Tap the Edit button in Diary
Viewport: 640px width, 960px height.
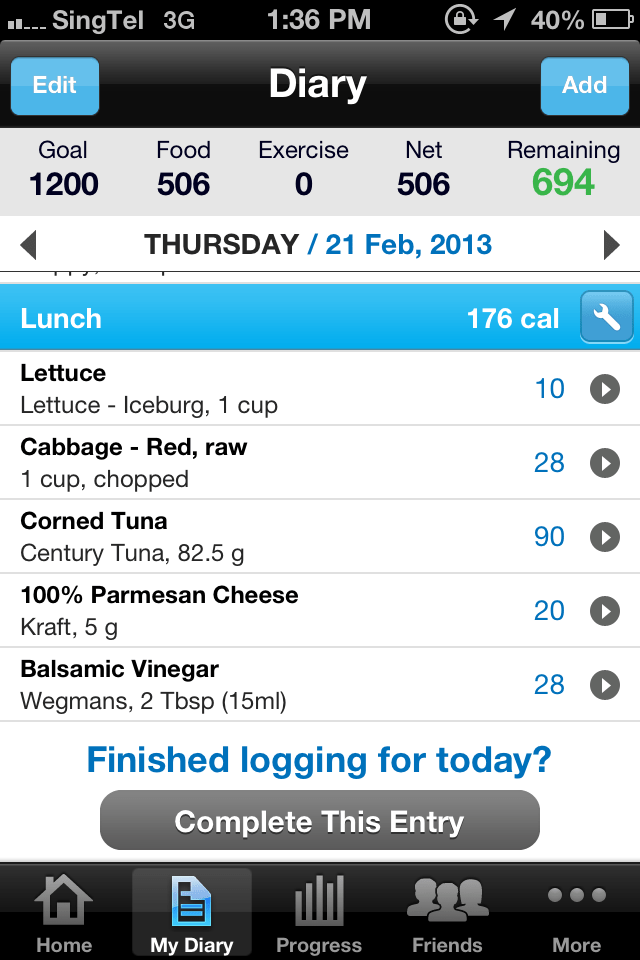pyautogui.click(x=55, y=86)
